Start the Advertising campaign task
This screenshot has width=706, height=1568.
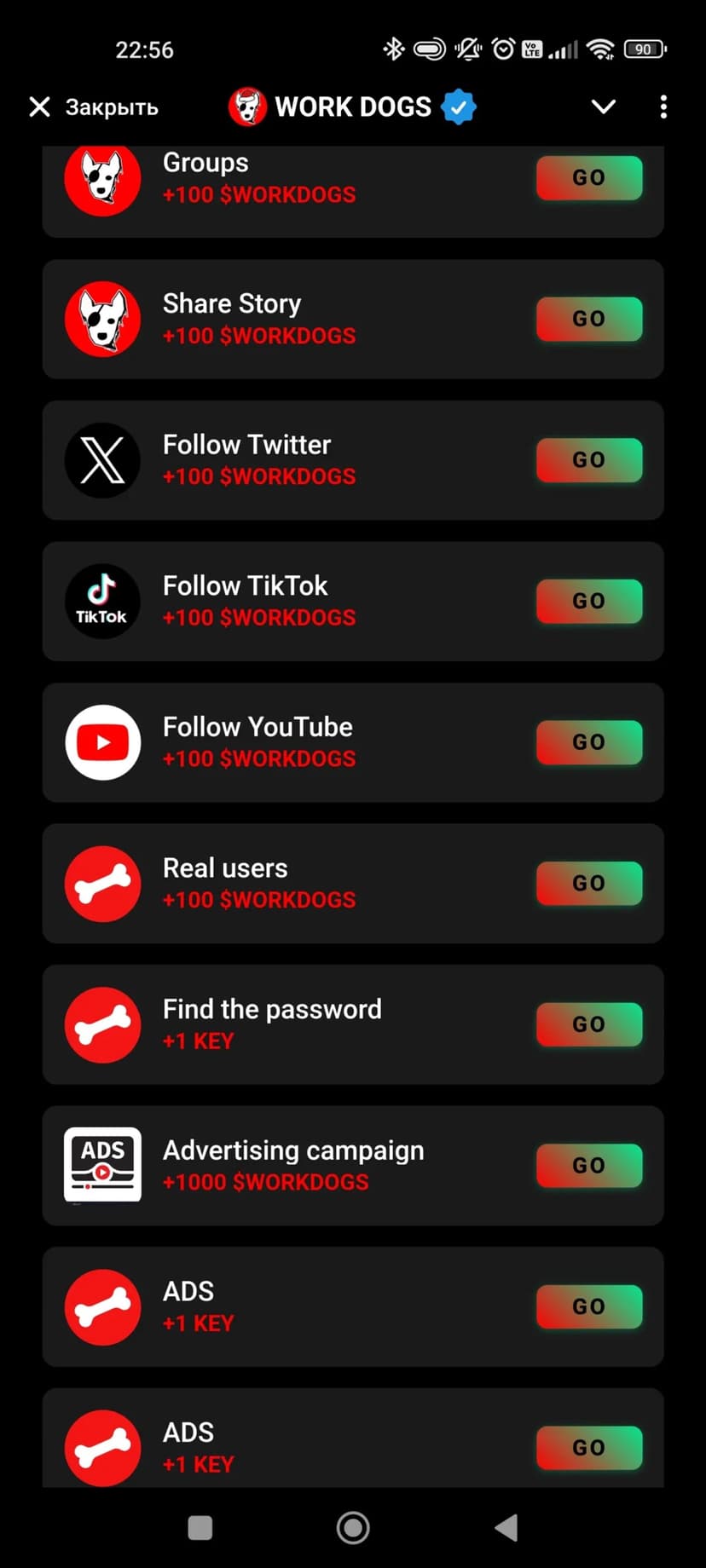click(588, 1165)
